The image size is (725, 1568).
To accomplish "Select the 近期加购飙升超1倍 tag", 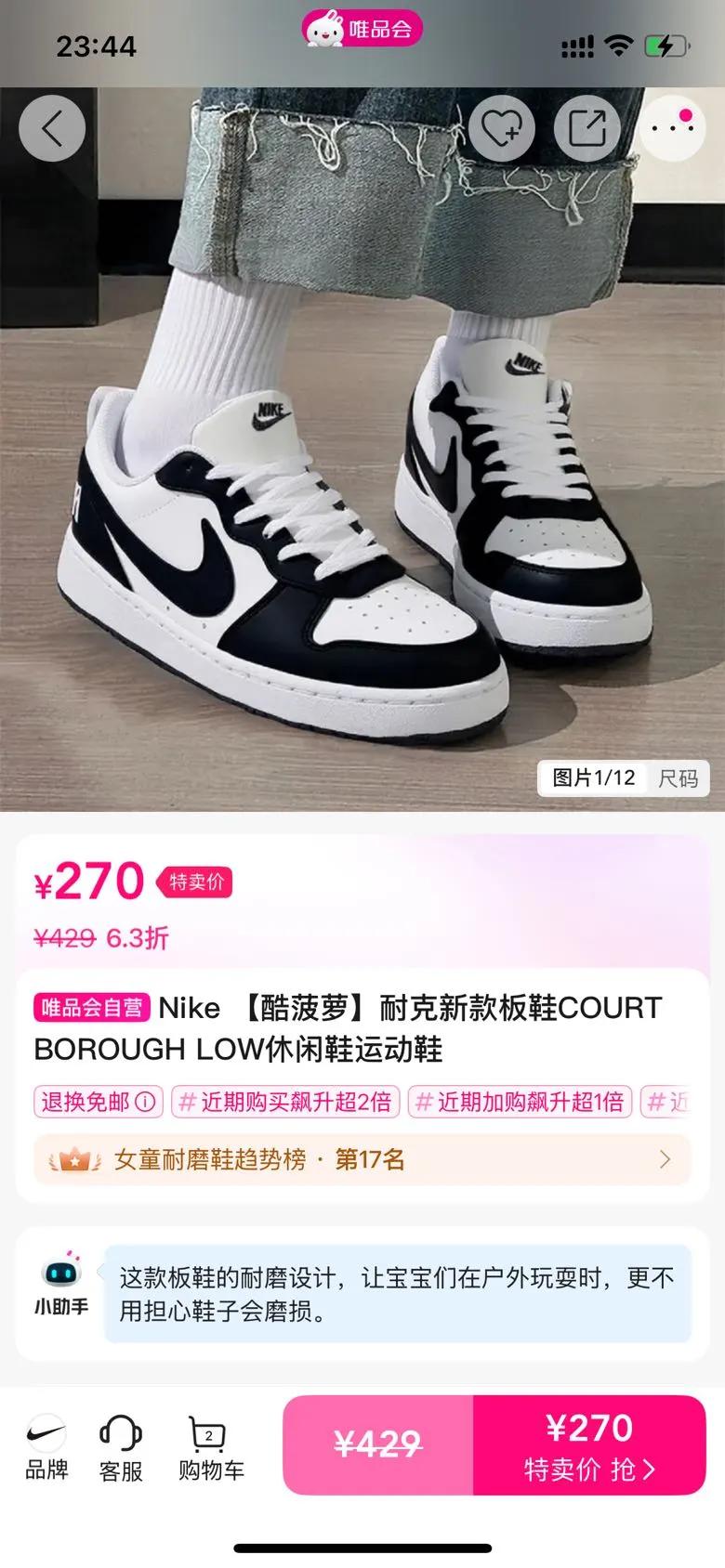I will pos(520,1103).
